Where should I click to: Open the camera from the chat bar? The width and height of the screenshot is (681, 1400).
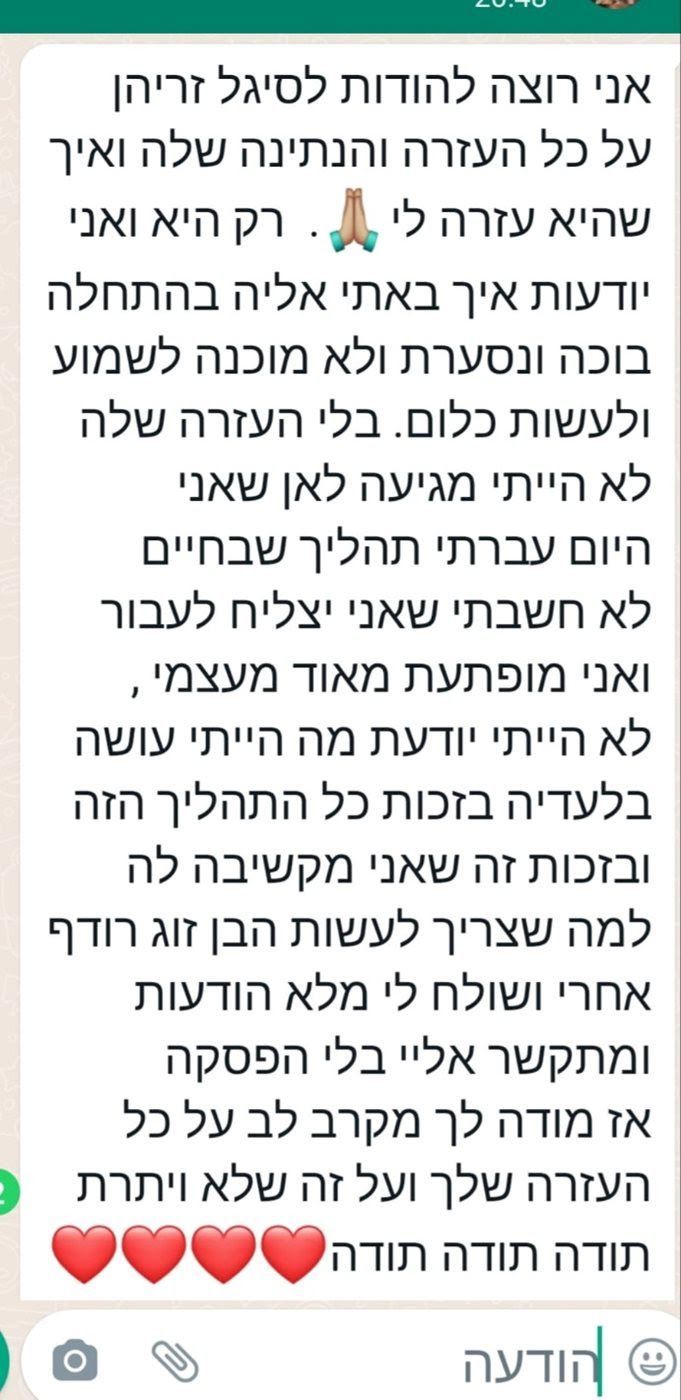pos(77,1360)
